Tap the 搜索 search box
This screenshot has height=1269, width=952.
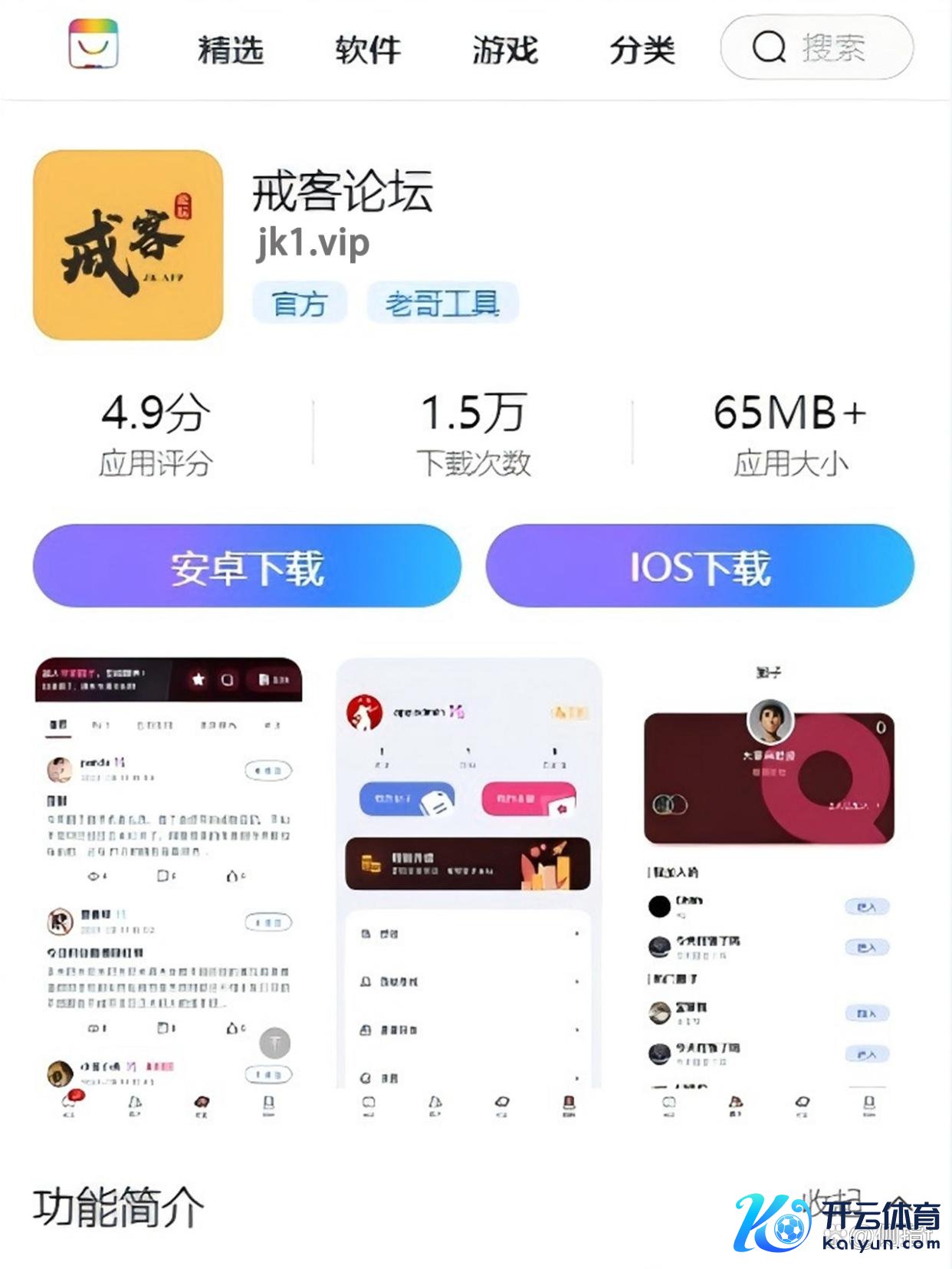816,48
